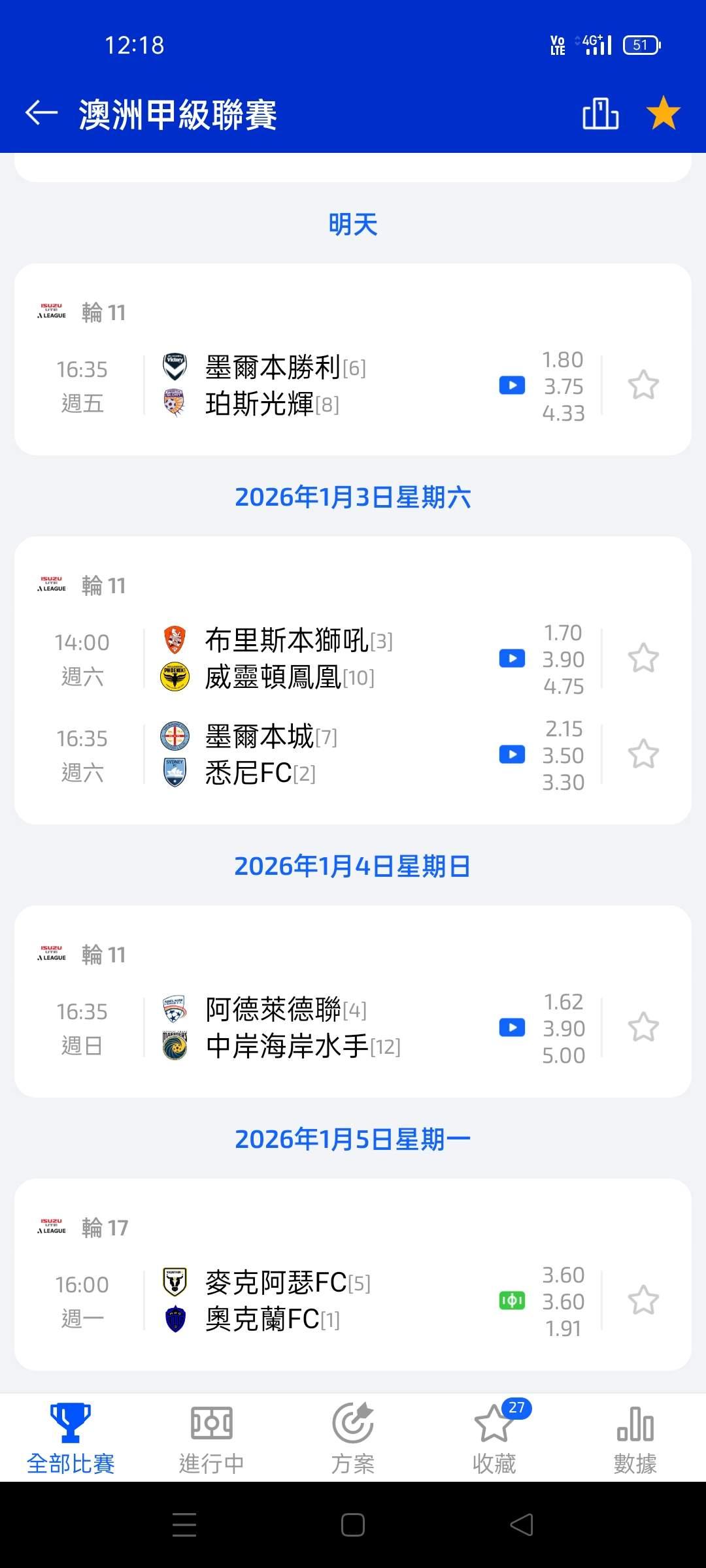Open the 數據 tab
Image resolution: width=706 pixels, height=1568 pixels.
pos(635,1439)
